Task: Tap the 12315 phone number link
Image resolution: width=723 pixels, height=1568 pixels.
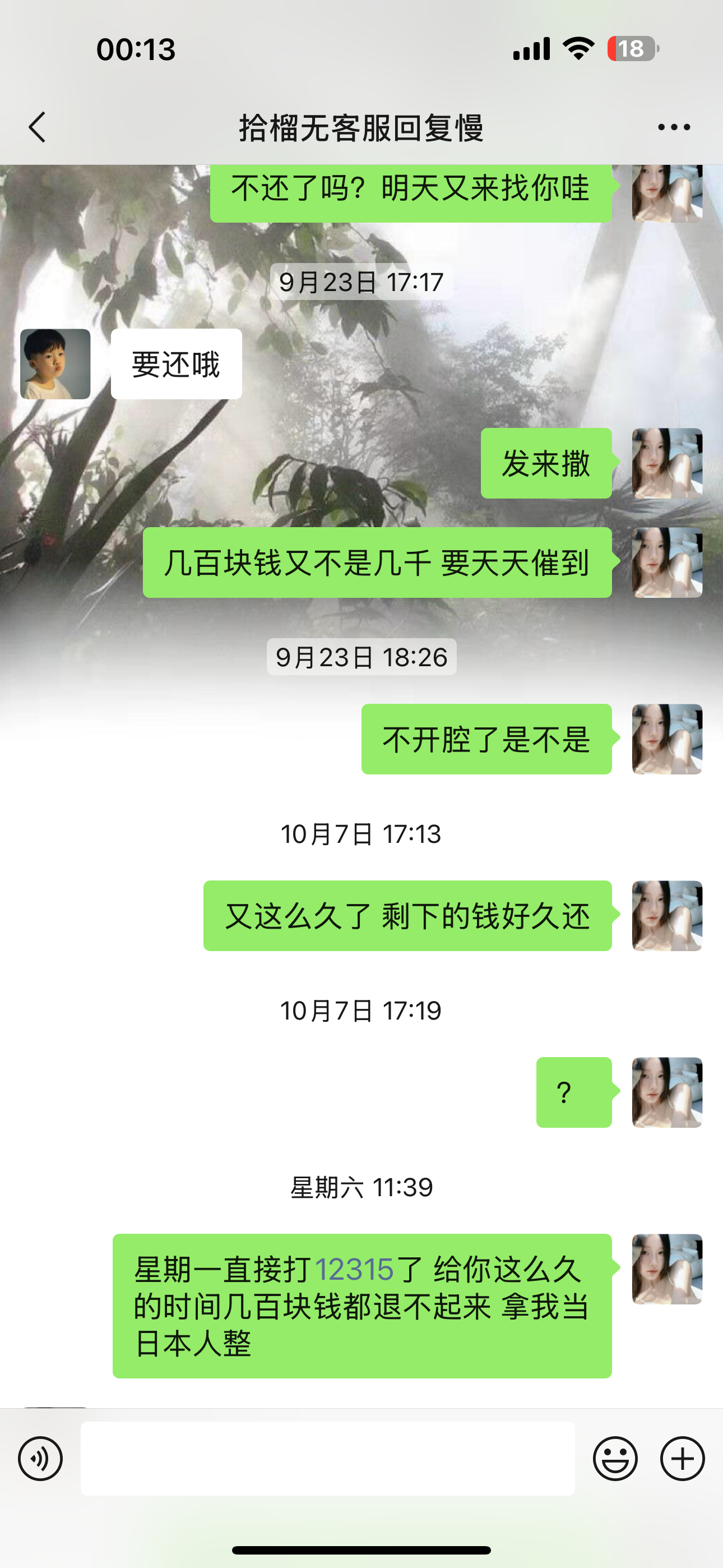Action: pyautogui.click(x=354, y=1270)
